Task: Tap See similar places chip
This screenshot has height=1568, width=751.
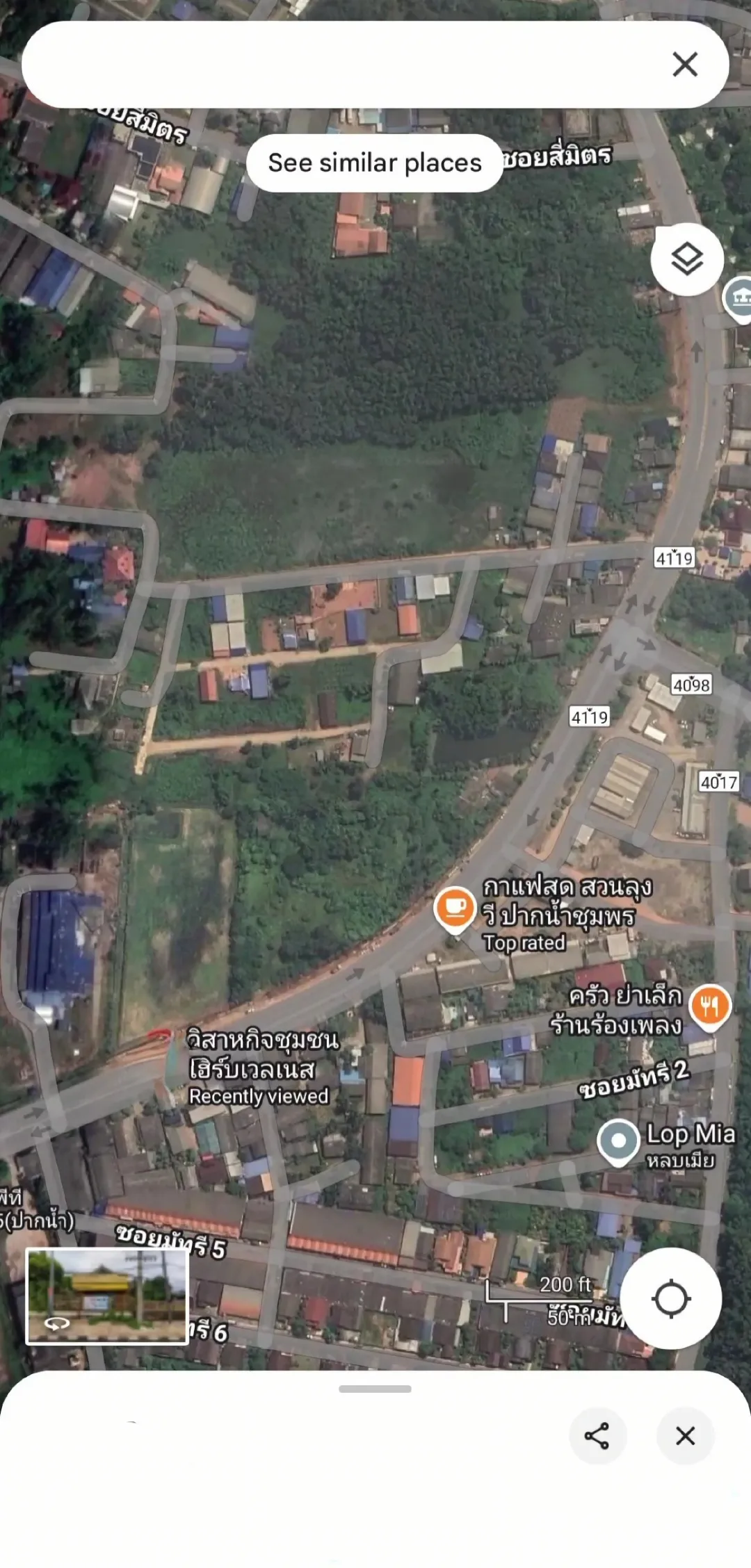Action: point(375,163)
